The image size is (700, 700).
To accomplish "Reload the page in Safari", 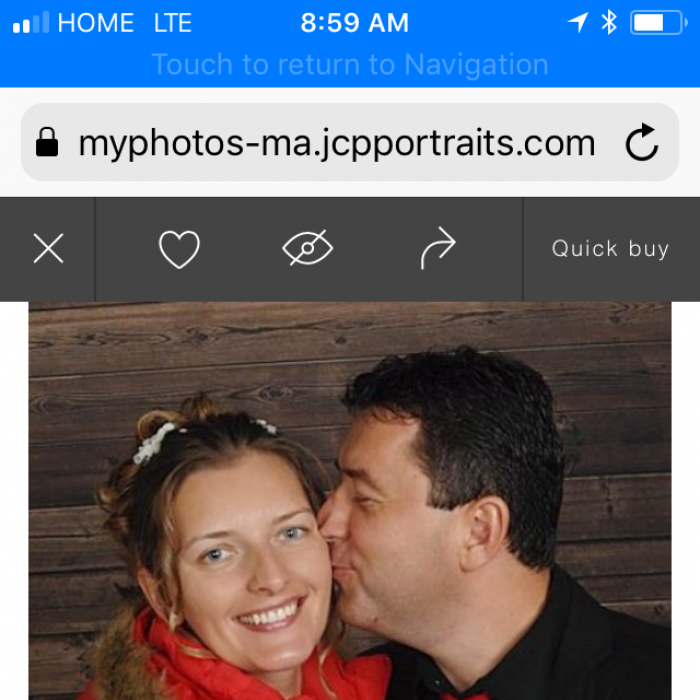I will [x=642, y=143].
